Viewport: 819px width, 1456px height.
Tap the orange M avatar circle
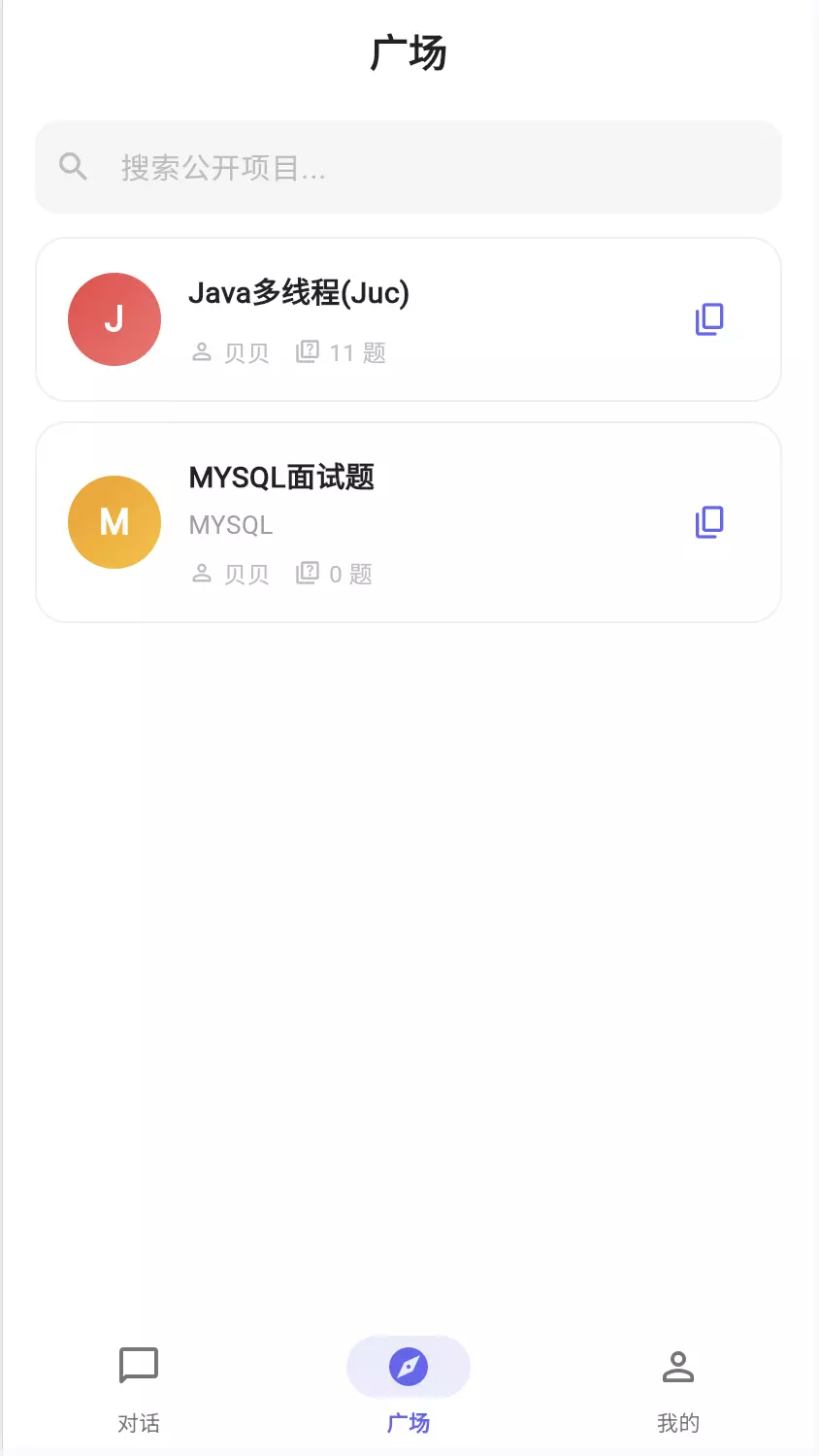pos(114,522)
